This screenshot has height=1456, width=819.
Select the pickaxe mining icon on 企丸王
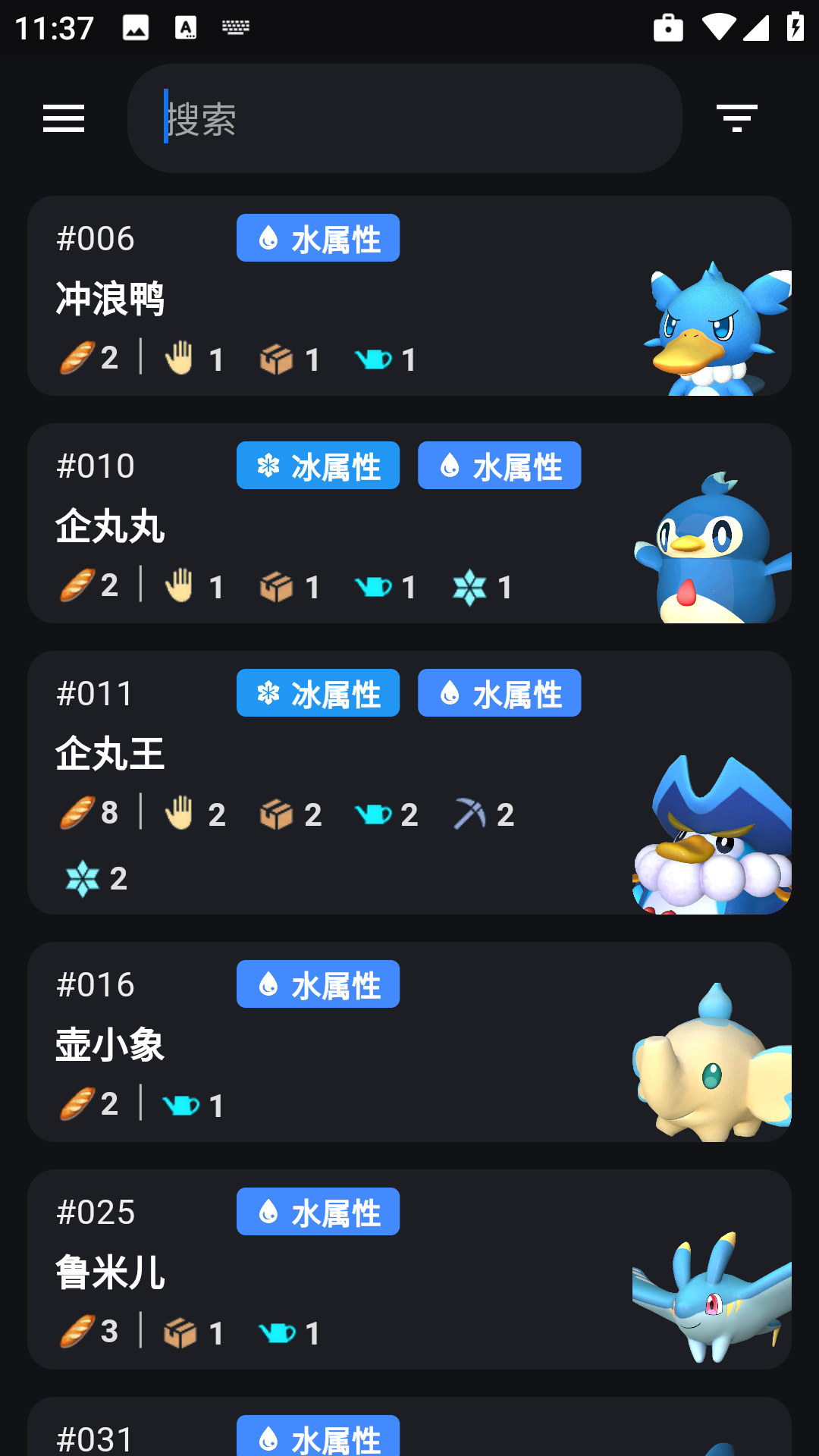[470, 814]
